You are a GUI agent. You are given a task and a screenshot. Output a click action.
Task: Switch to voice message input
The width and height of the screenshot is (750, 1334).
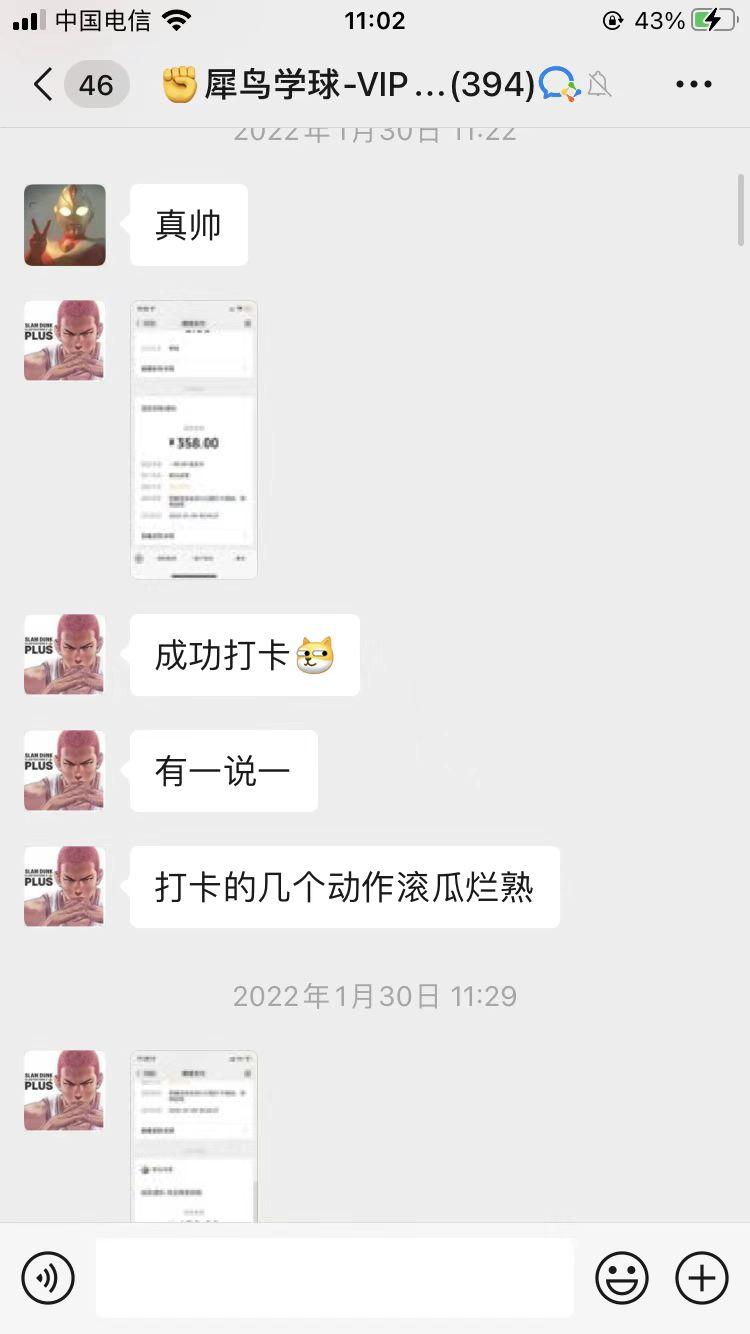pyautogui.click(x=48, y=1278)
